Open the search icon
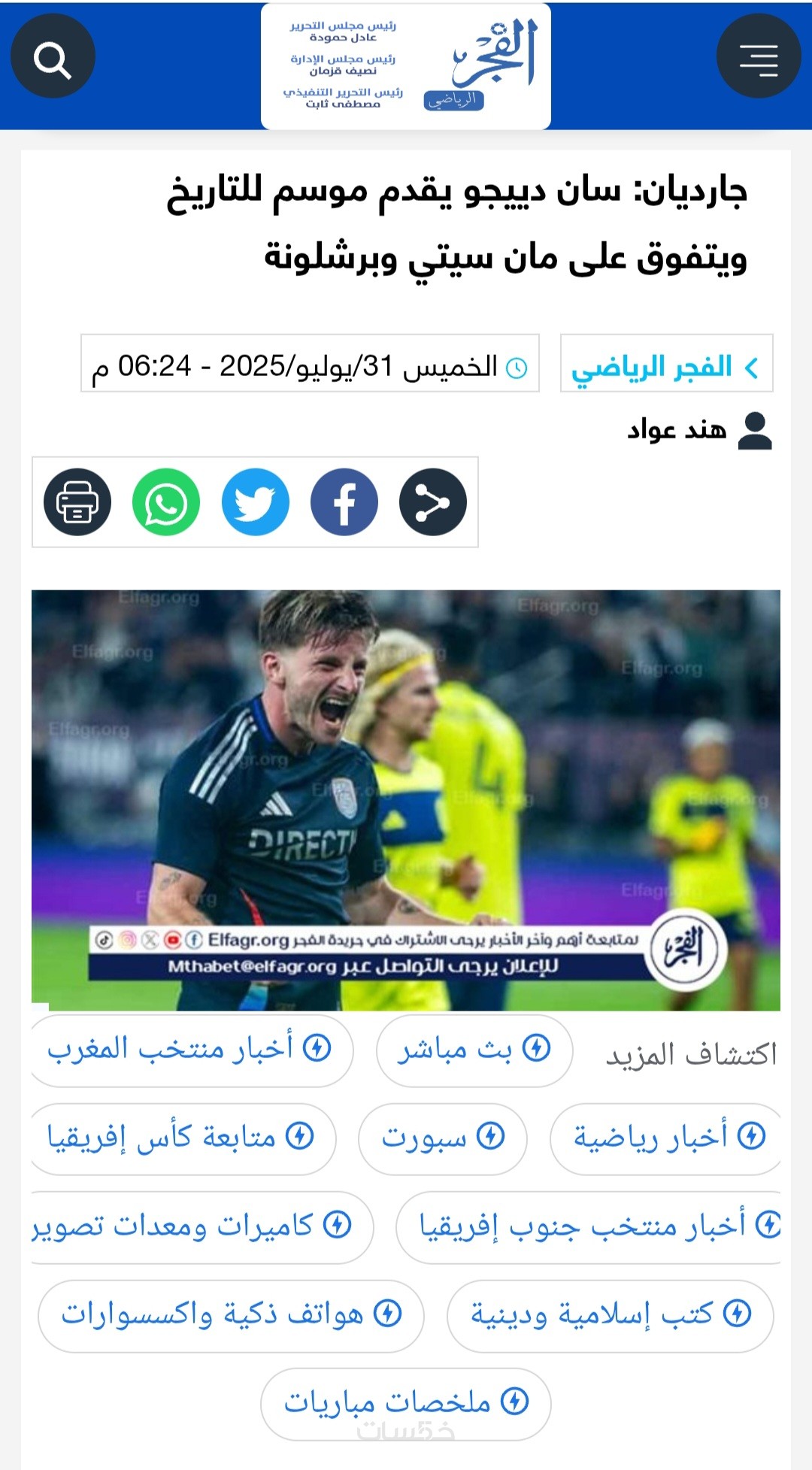Screen dimensions: 812x1470 (53, 56)
